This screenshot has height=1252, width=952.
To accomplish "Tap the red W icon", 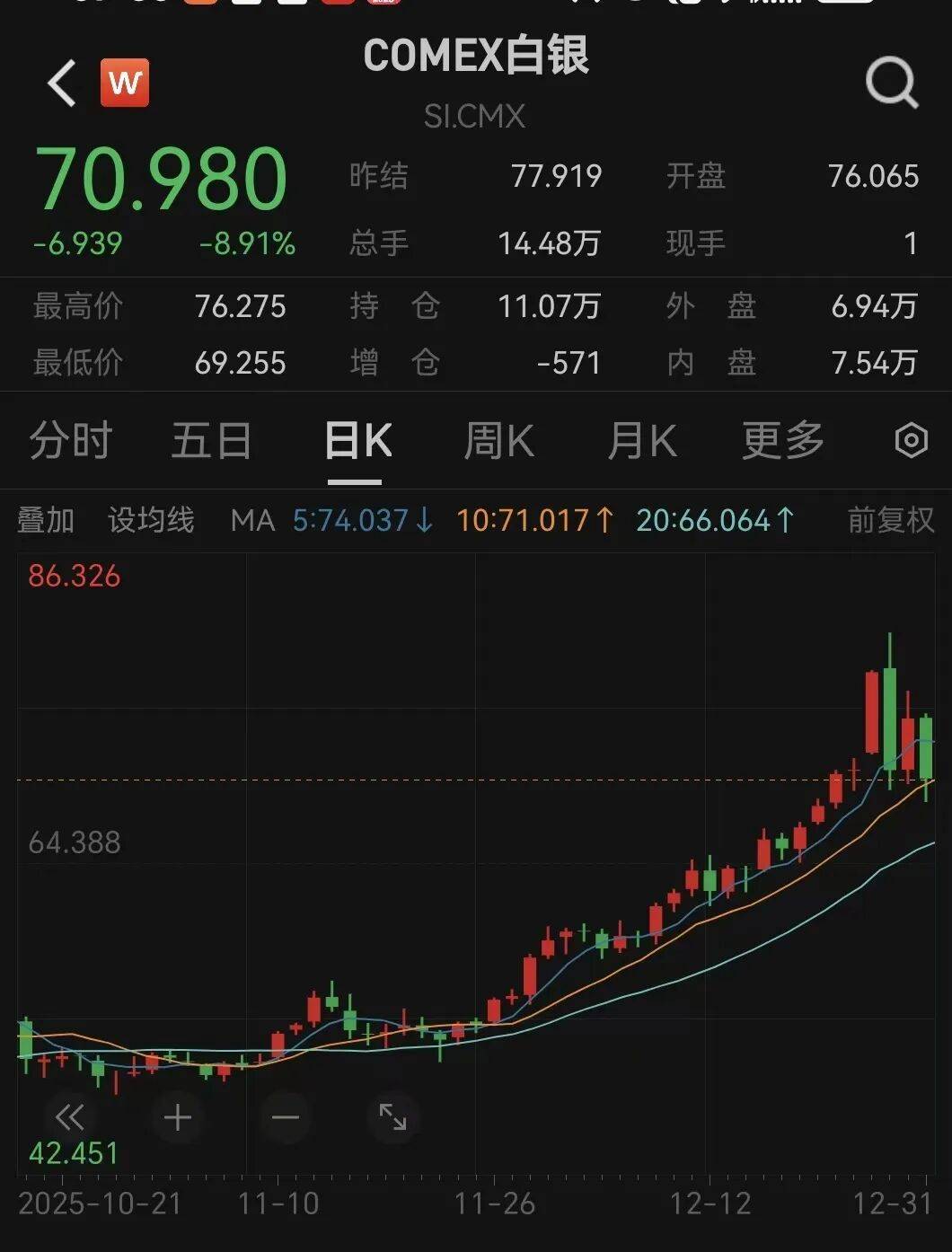I will coord(125,84).
